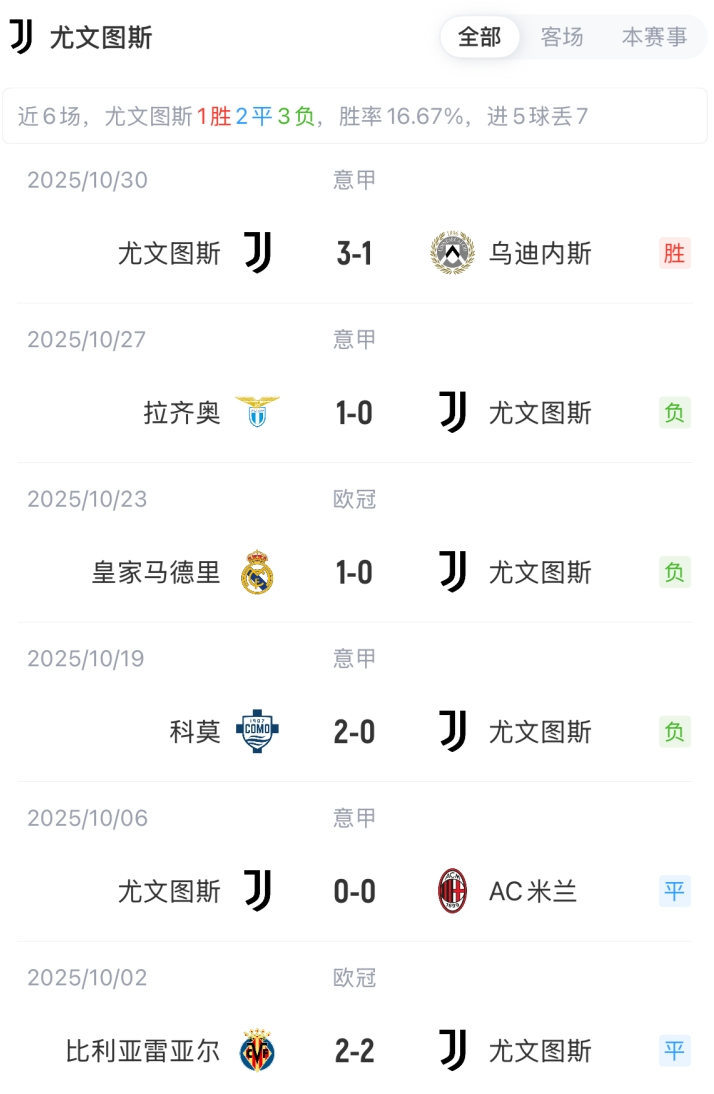View the 尤文图斯 vs AC米兰 0-0 match
714x1094 pixels.
pos(355,891)
